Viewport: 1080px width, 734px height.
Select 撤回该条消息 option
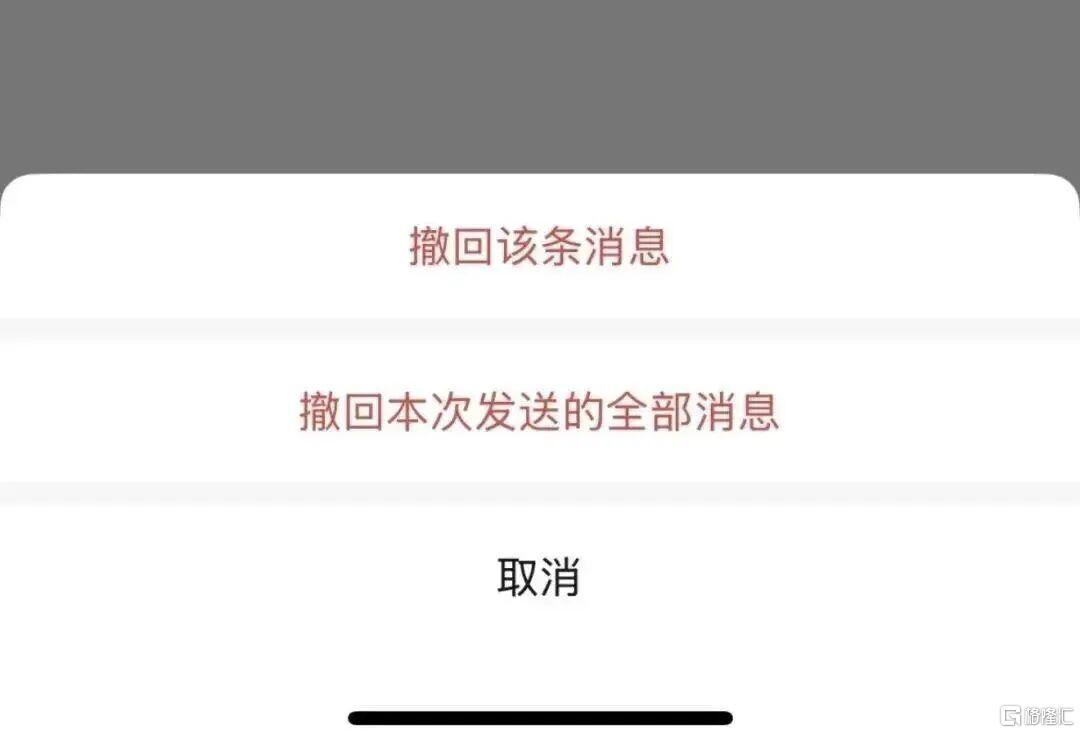[x=539, y=247]
